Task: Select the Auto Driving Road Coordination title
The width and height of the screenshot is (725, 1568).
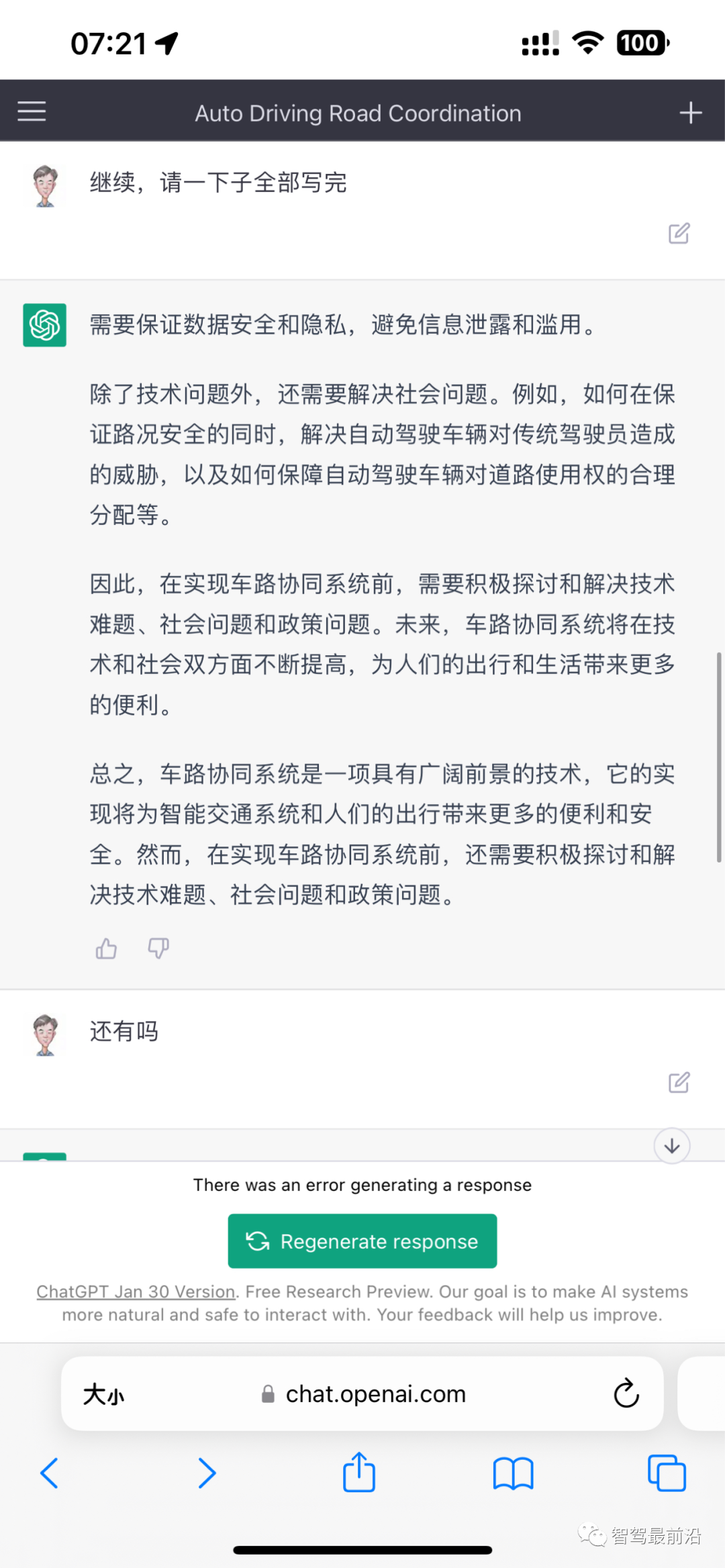Action: 358,112
